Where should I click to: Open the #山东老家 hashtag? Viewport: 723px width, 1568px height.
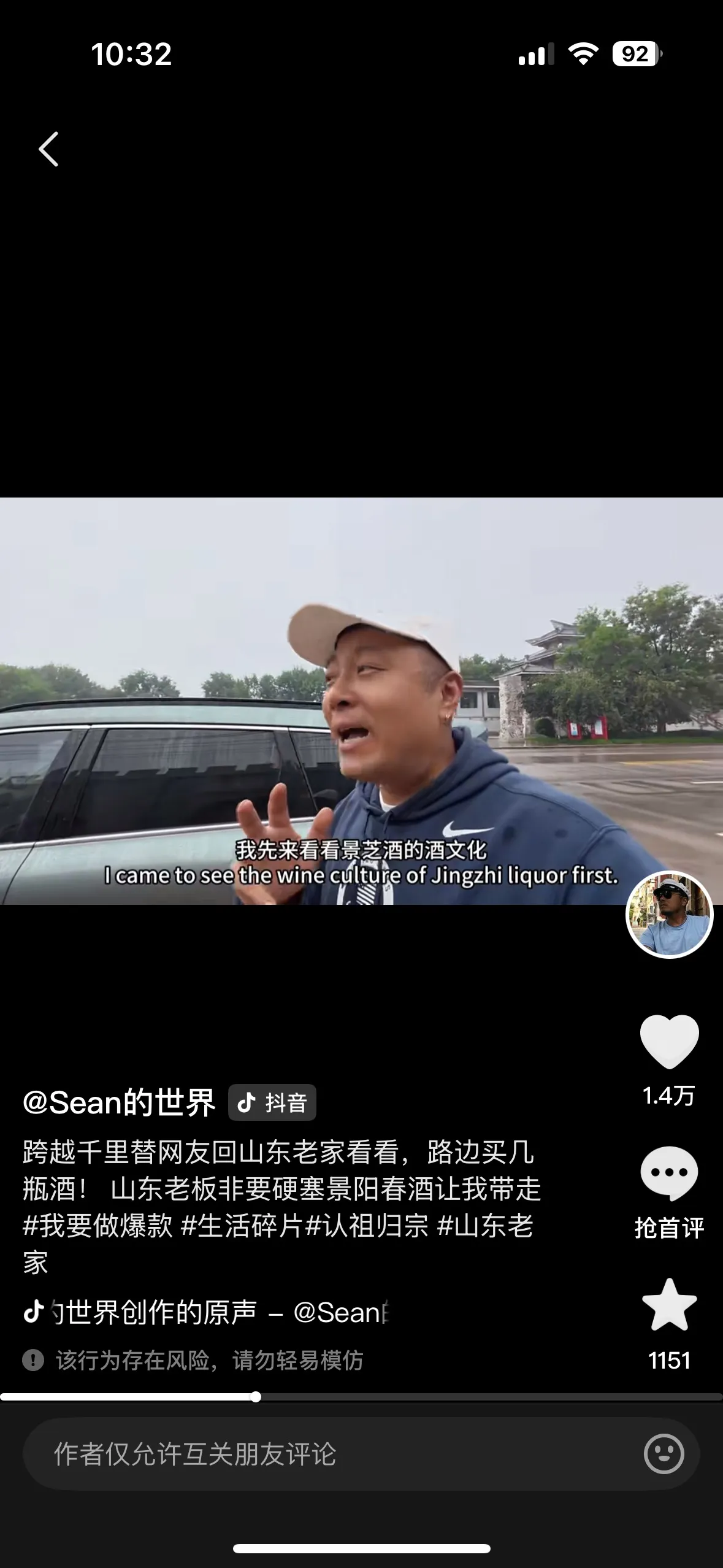pyautogui.click(x=484, y=1226)
